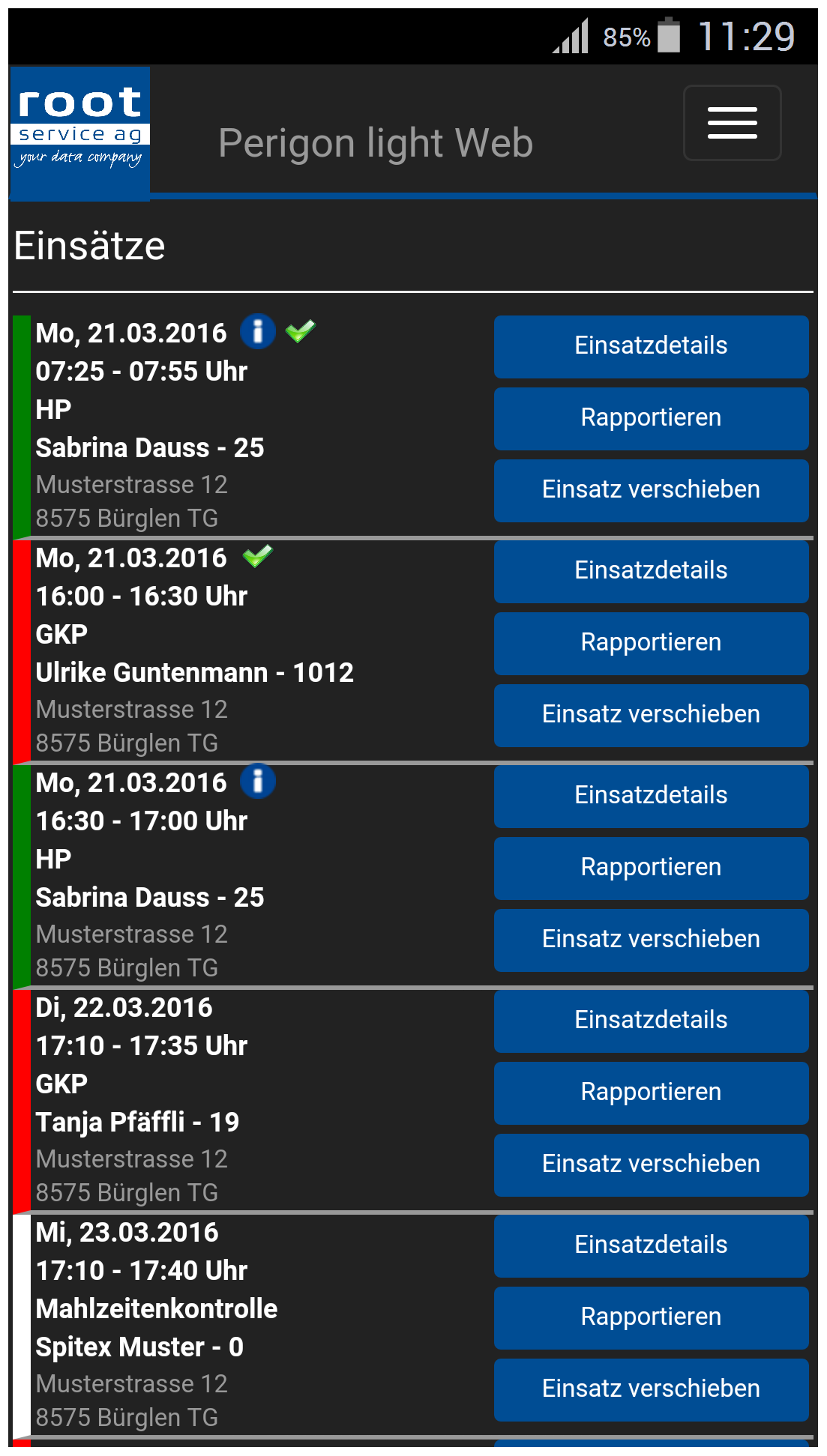
Task: Reschedule Tanja Pfäffli's Einsatz
Action: tap(651, 1165)
